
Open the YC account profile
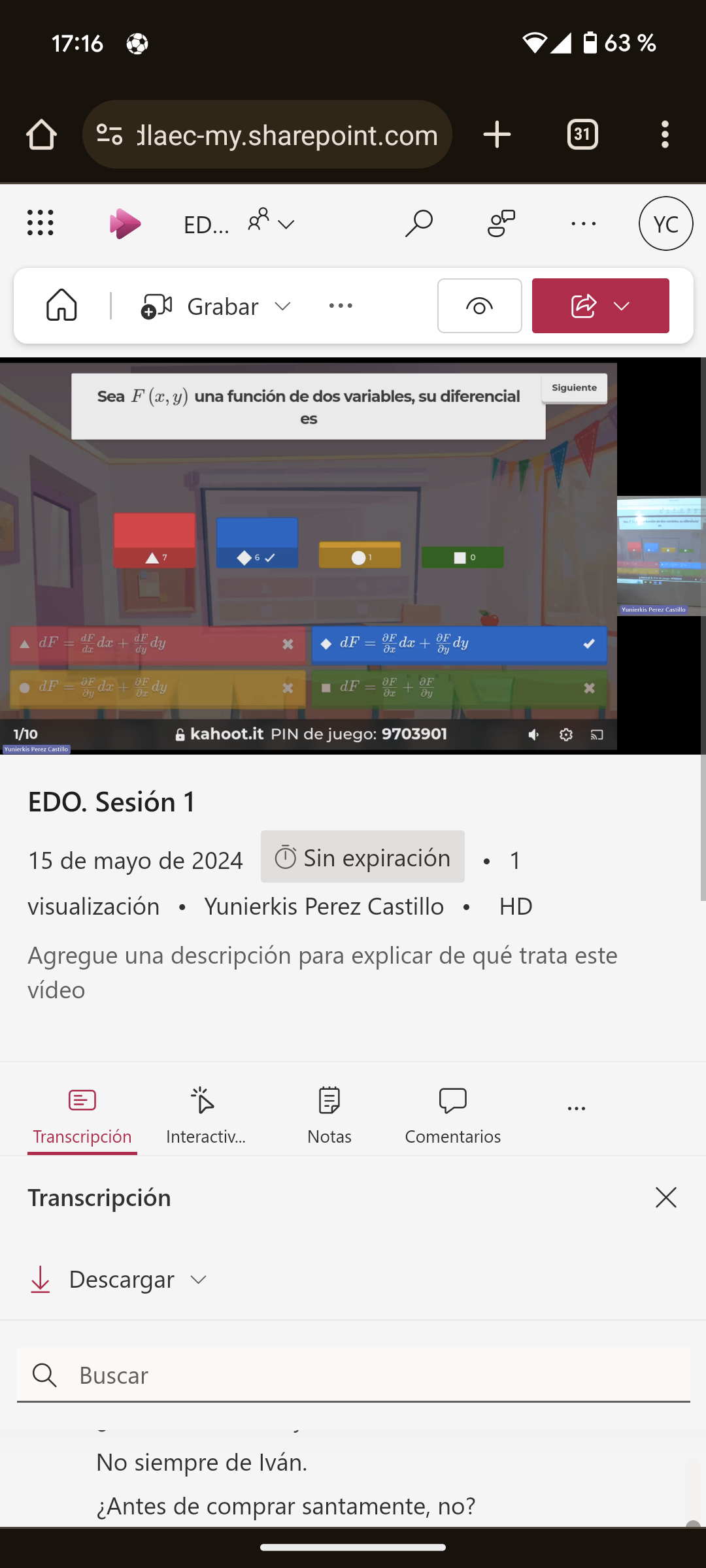(x=665, y=223)
